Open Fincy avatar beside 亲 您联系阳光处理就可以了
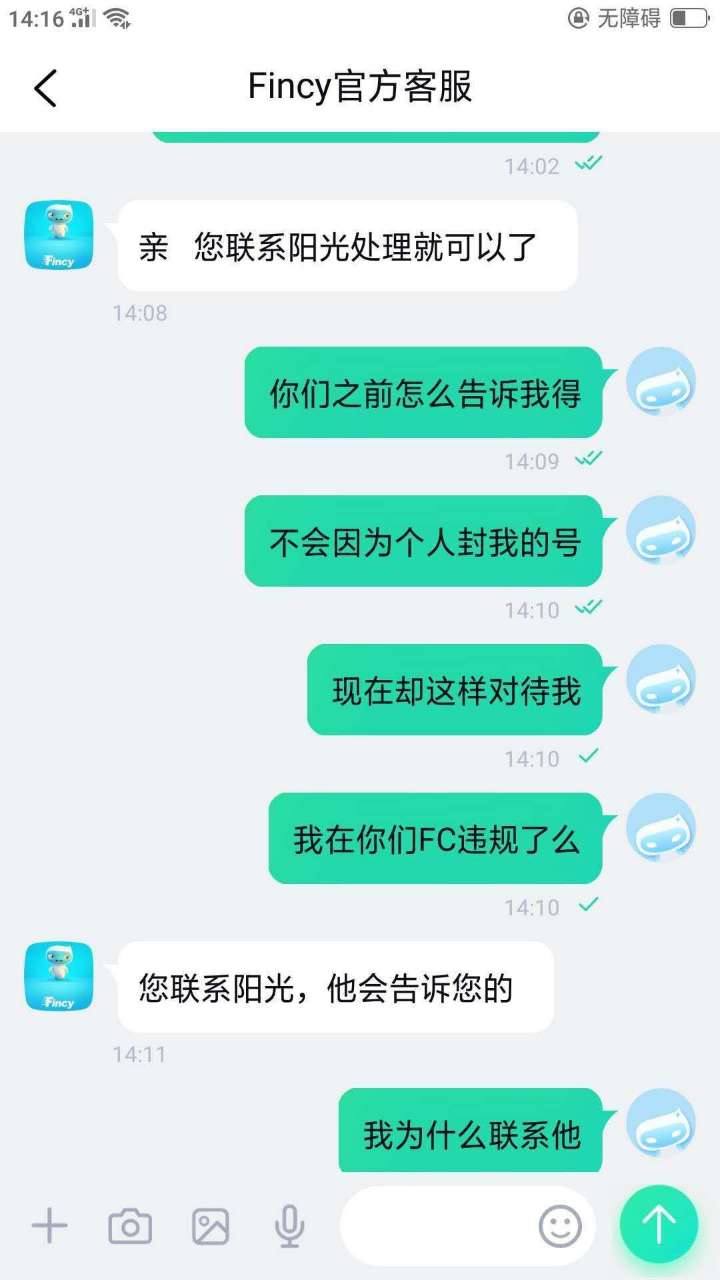Screen dimensions: 720x1280 tap(59, 235)
